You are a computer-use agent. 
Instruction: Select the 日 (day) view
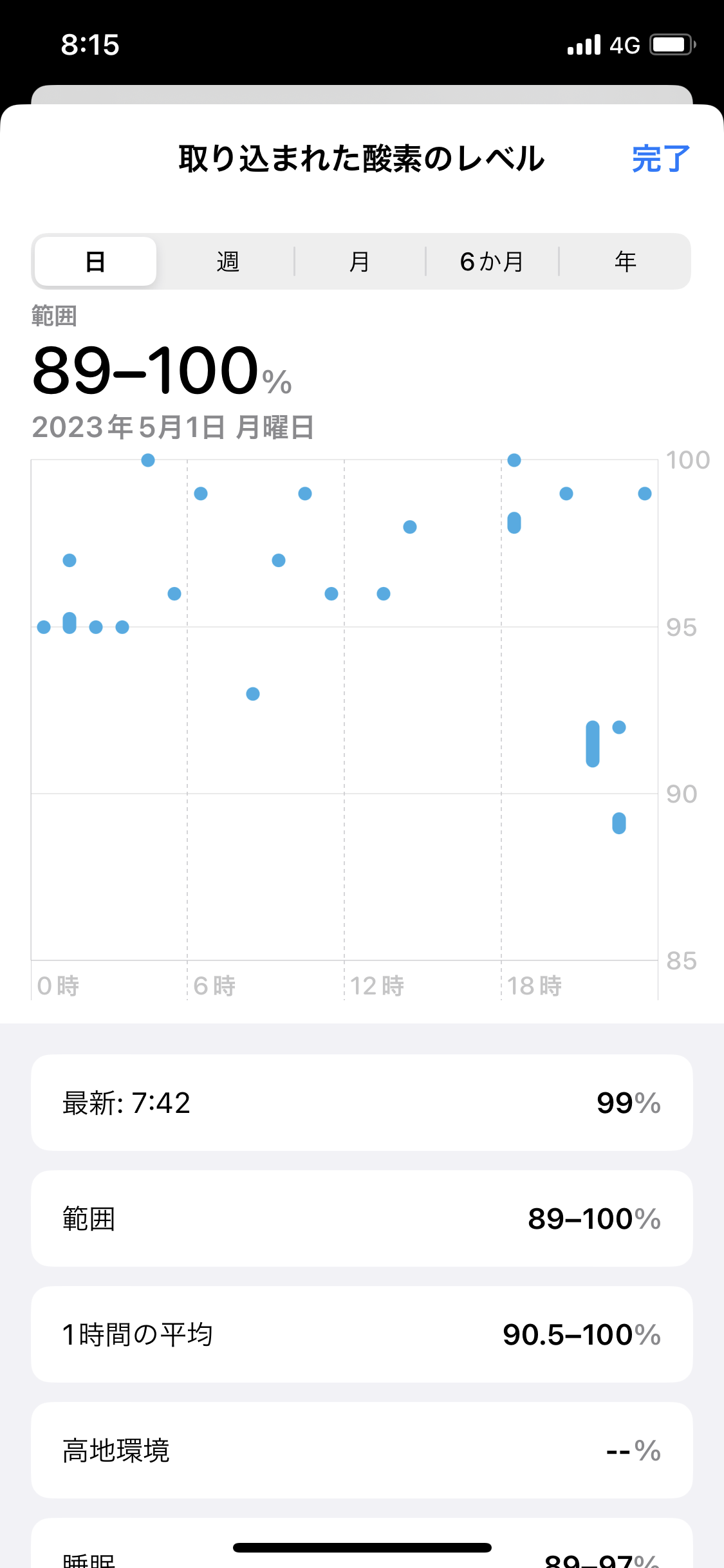95,262
